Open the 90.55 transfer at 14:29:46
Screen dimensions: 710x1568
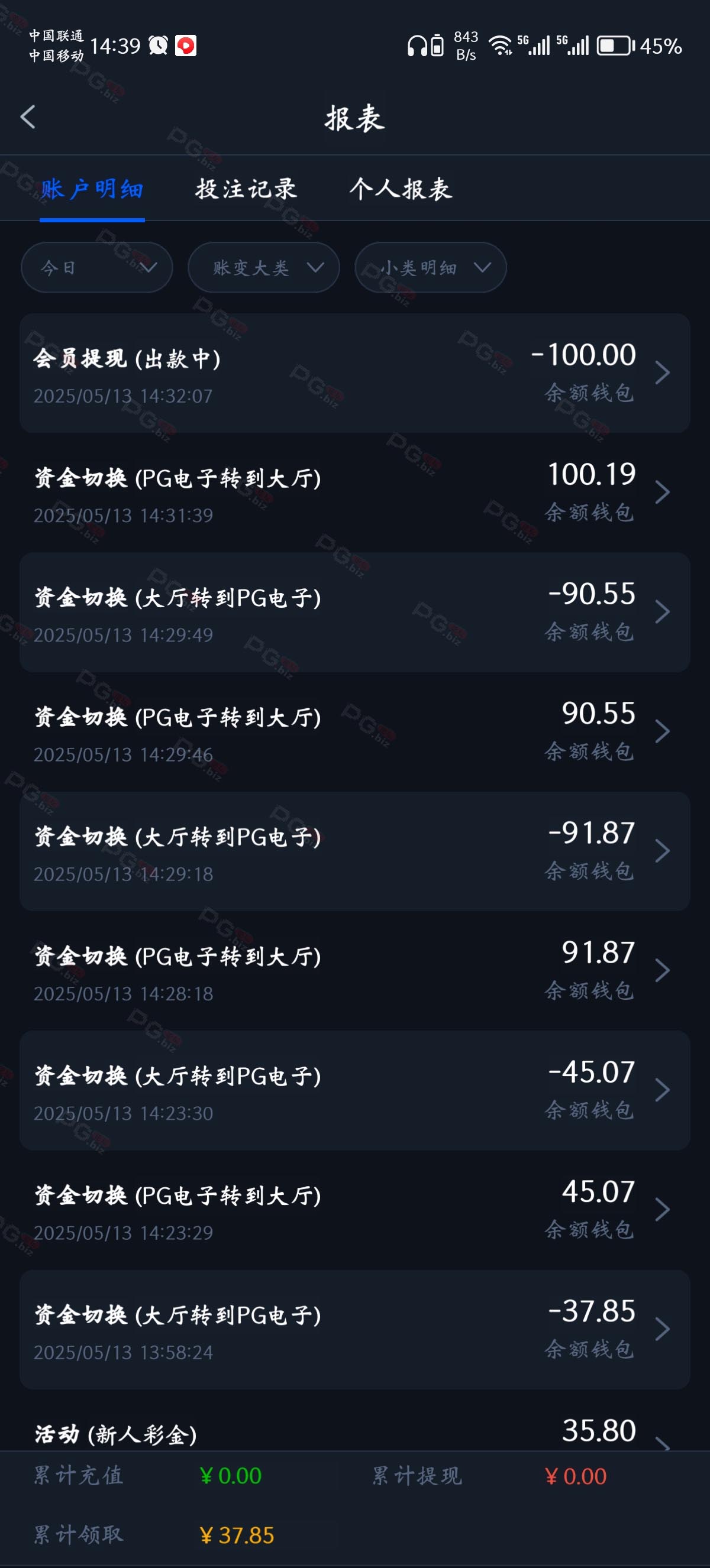355,731
